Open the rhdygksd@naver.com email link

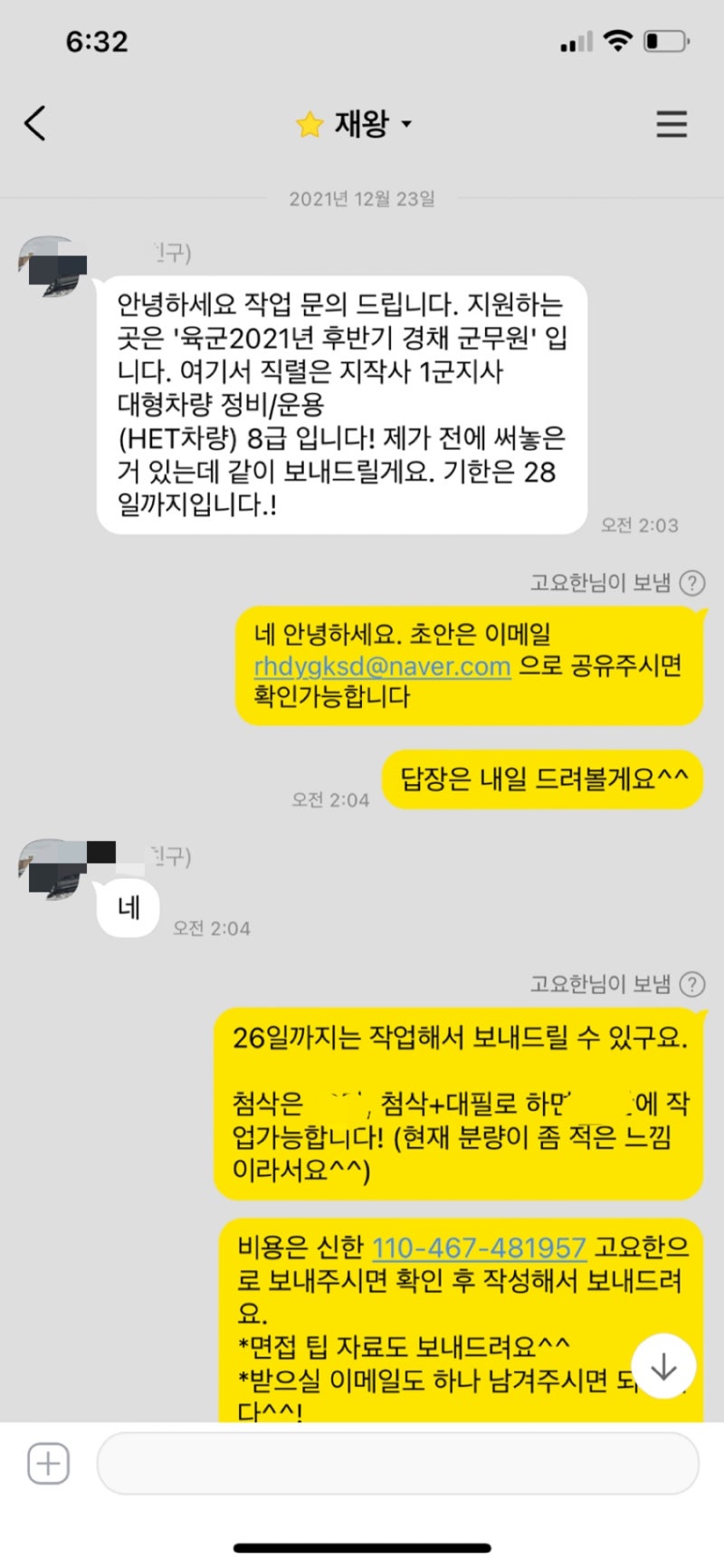(382, 666)
